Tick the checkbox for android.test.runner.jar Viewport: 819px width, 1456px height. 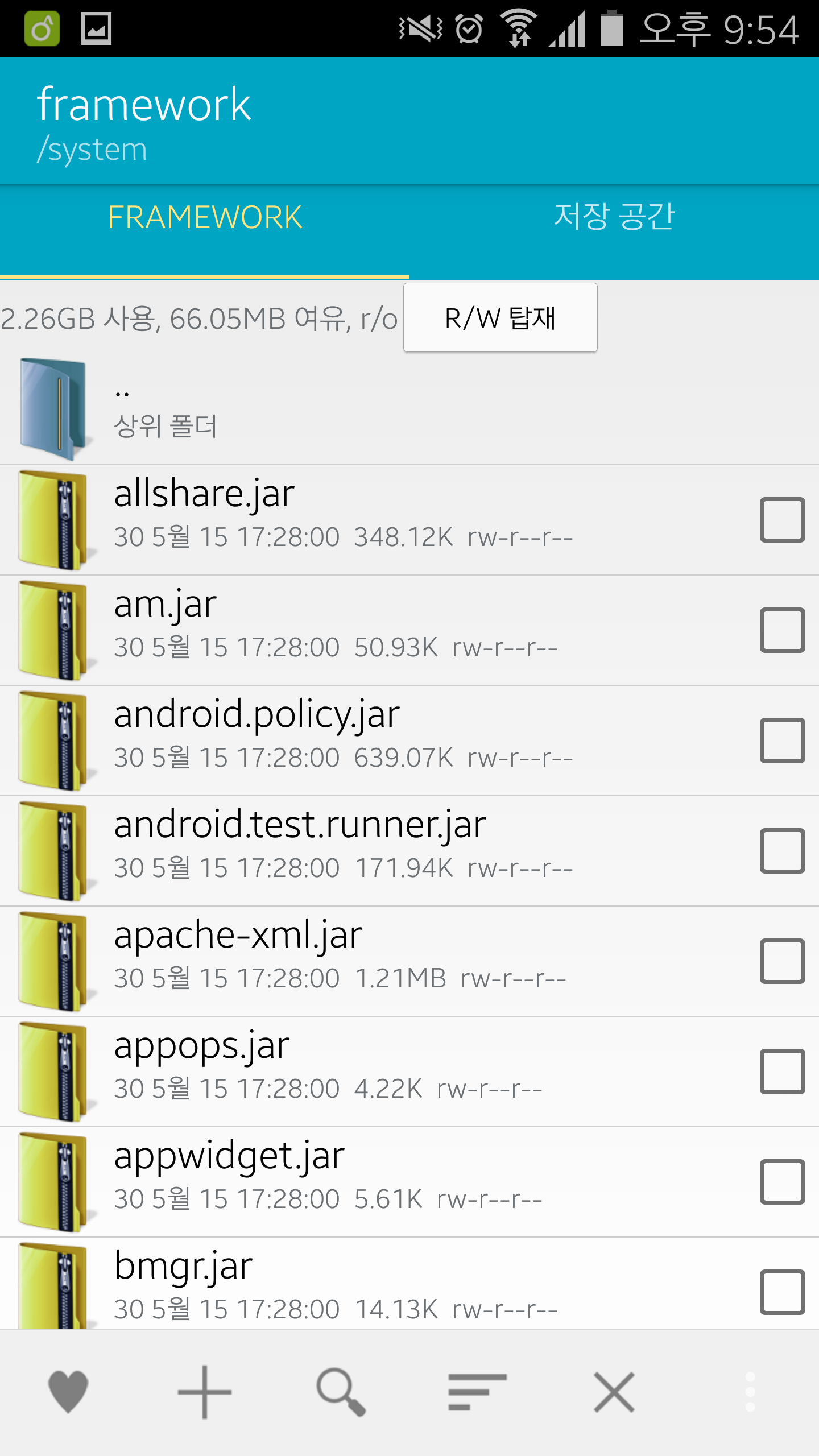click(782, 851)
